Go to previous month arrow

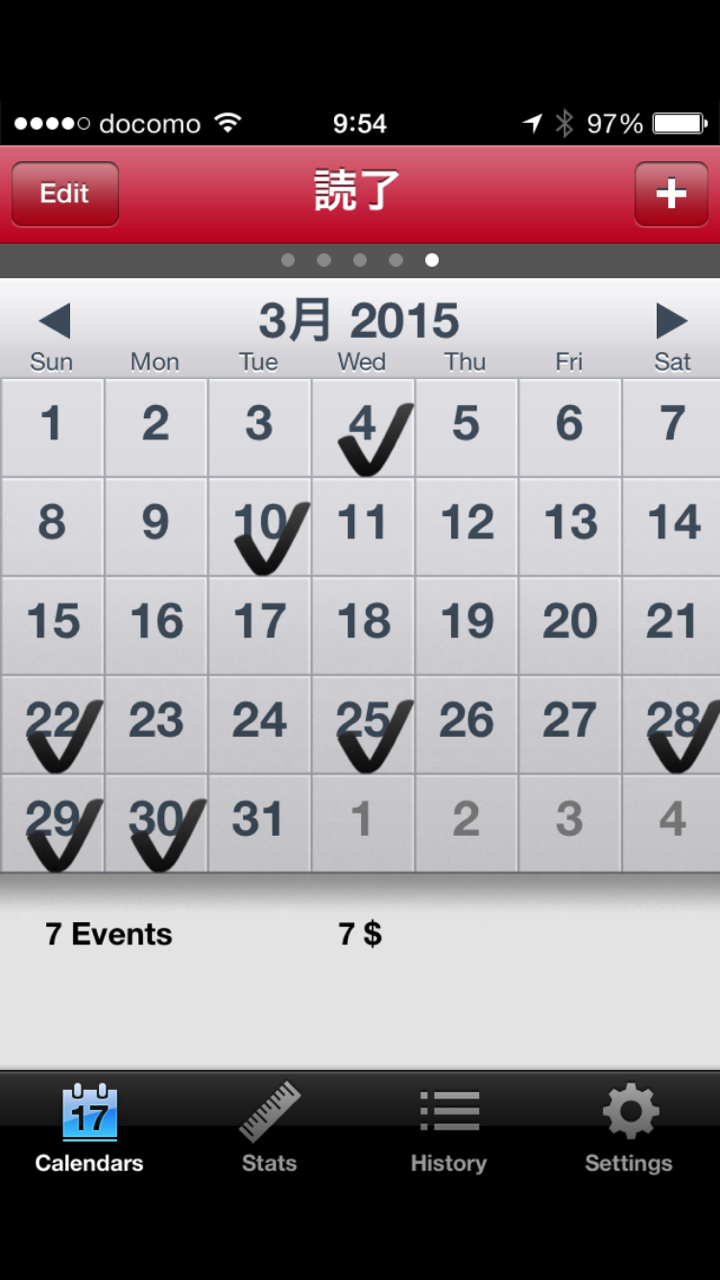click(54, 322)
